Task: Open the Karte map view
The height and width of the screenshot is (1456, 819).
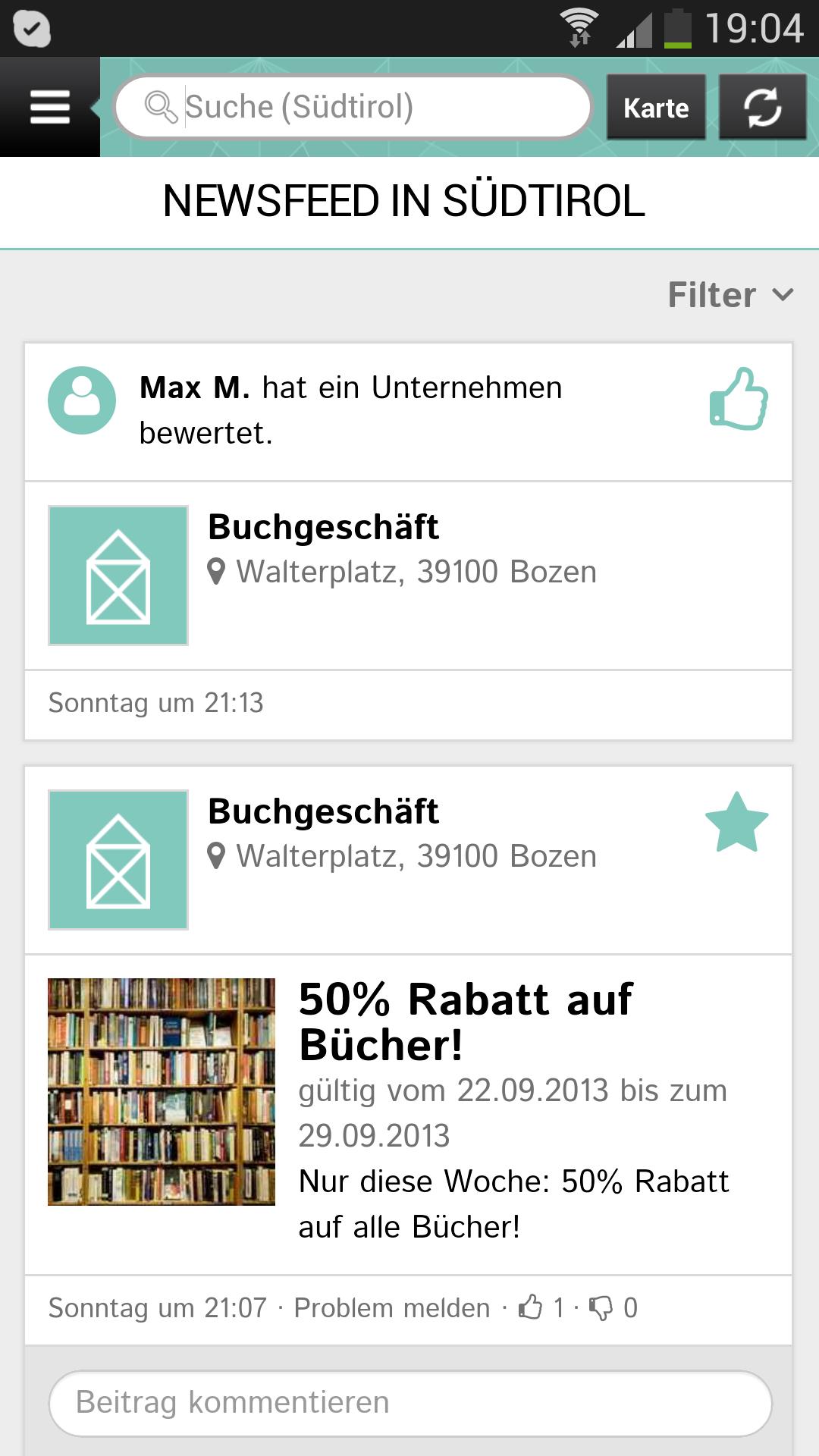Action: point(656,107)
